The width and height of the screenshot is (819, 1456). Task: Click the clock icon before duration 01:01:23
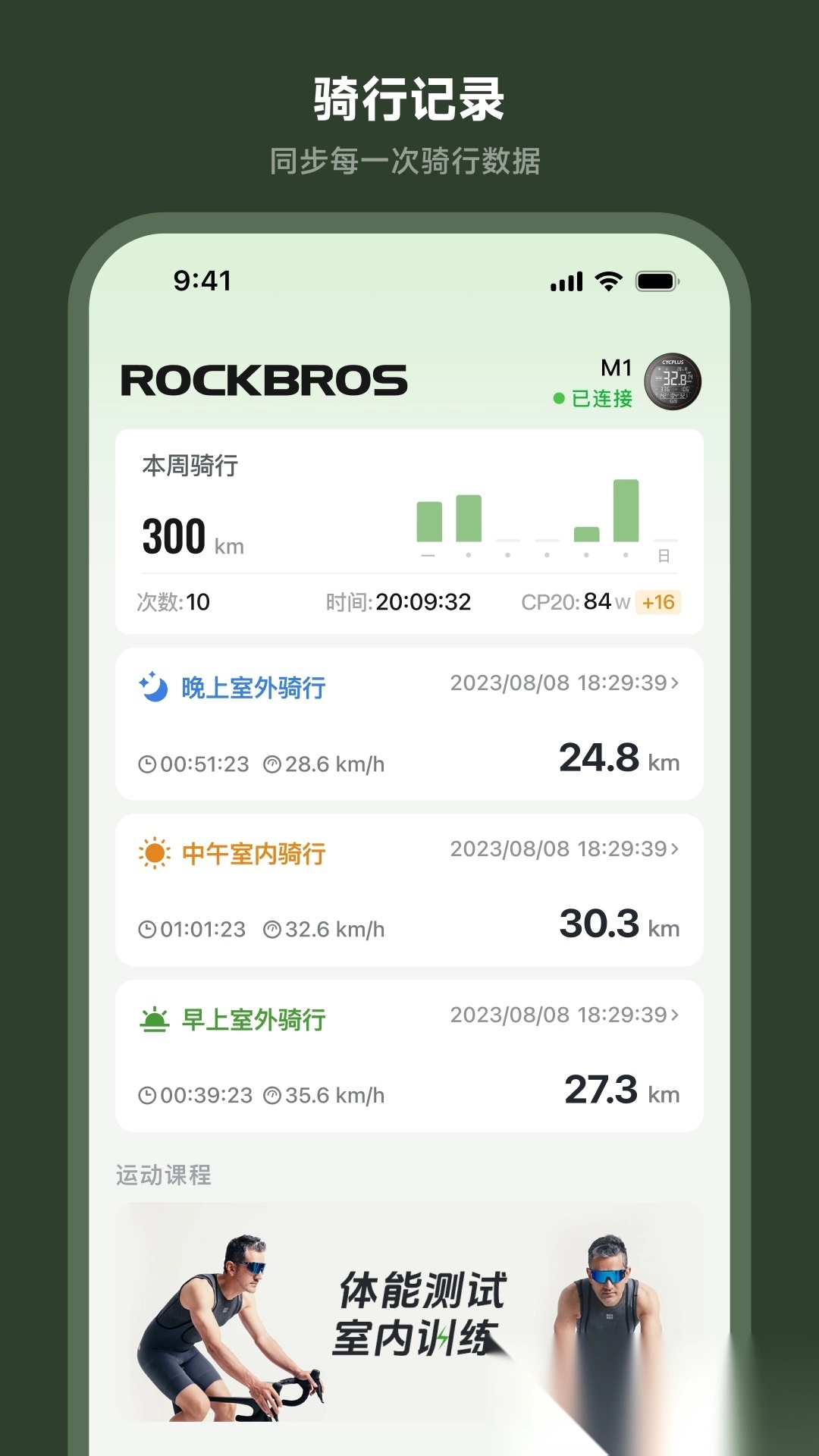tap(149, 929)
